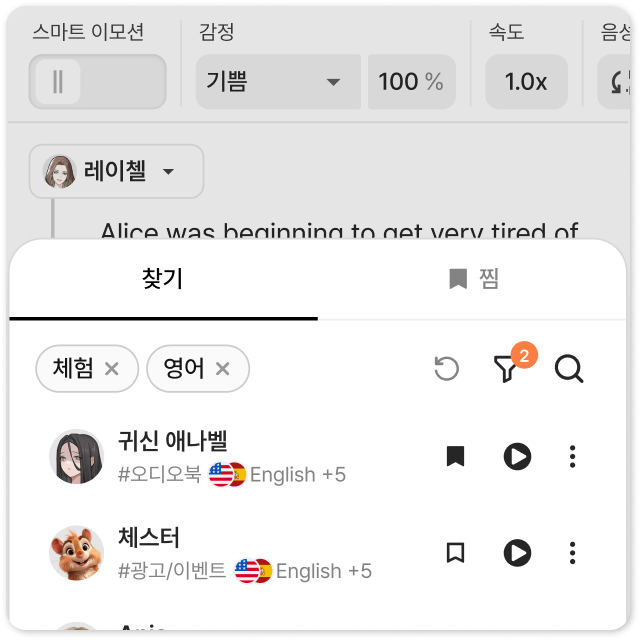Open more options for 체스터
Screen dimensions: 640x640
coord(572,553)
